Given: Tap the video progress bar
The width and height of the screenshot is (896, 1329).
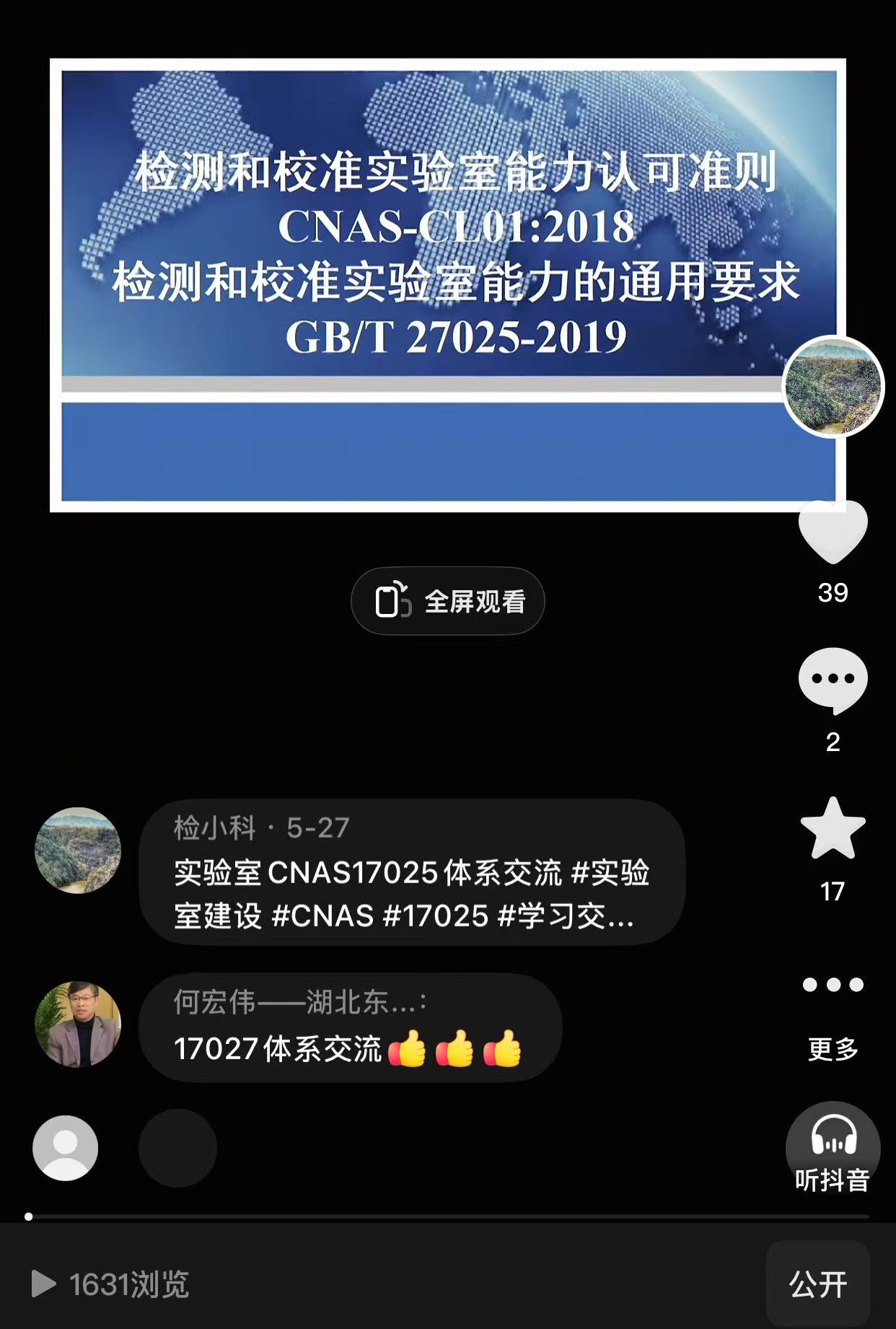Looking at the screenshot, I should coord(447,1216).
